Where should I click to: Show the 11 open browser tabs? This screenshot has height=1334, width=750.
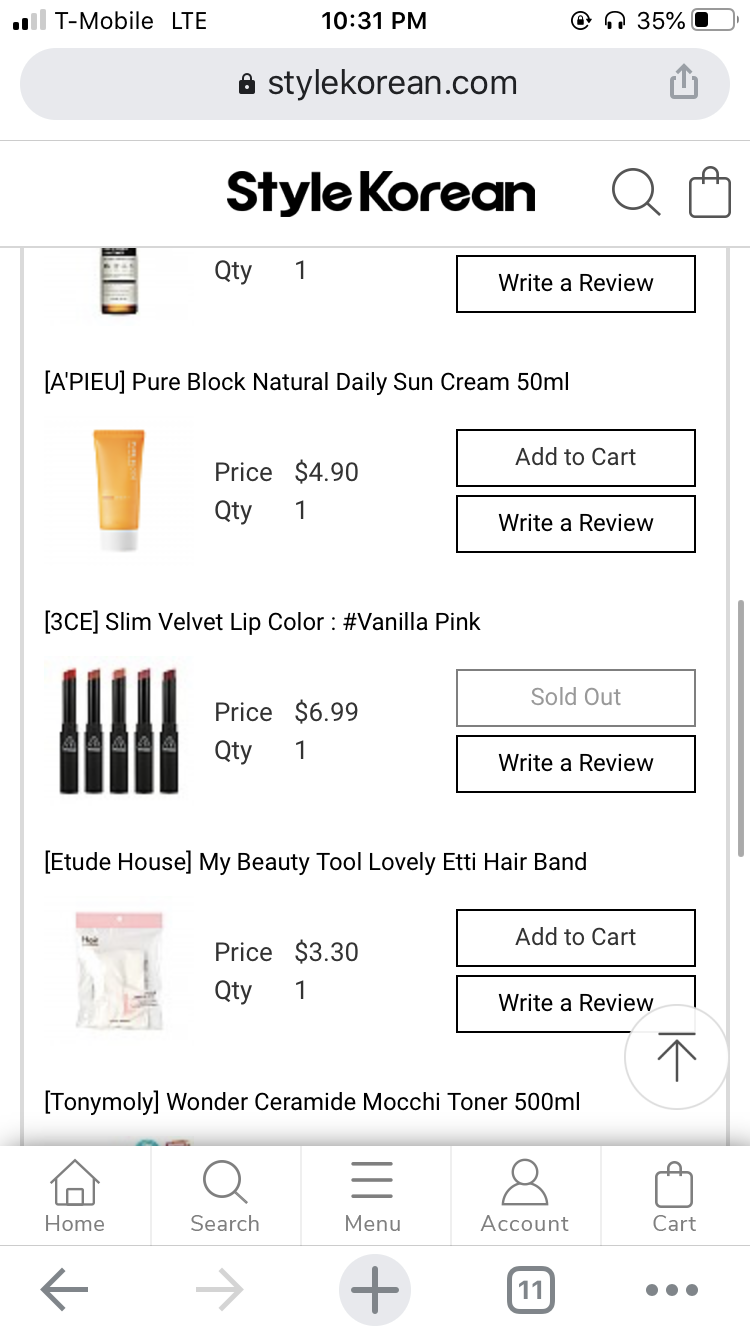coord(531,1291)
